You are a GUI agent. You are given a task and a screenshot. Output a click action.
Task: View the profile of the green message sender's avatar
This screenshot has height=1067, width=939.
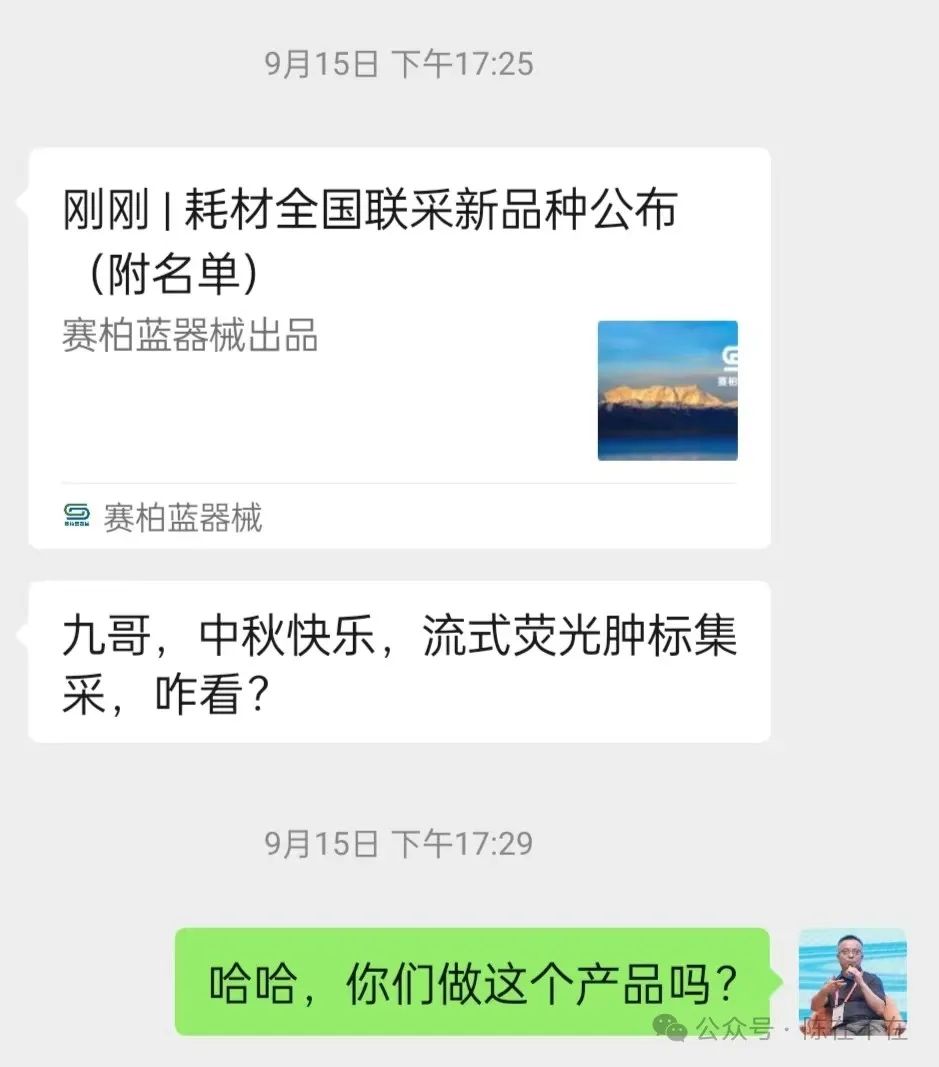coord(852,981)
